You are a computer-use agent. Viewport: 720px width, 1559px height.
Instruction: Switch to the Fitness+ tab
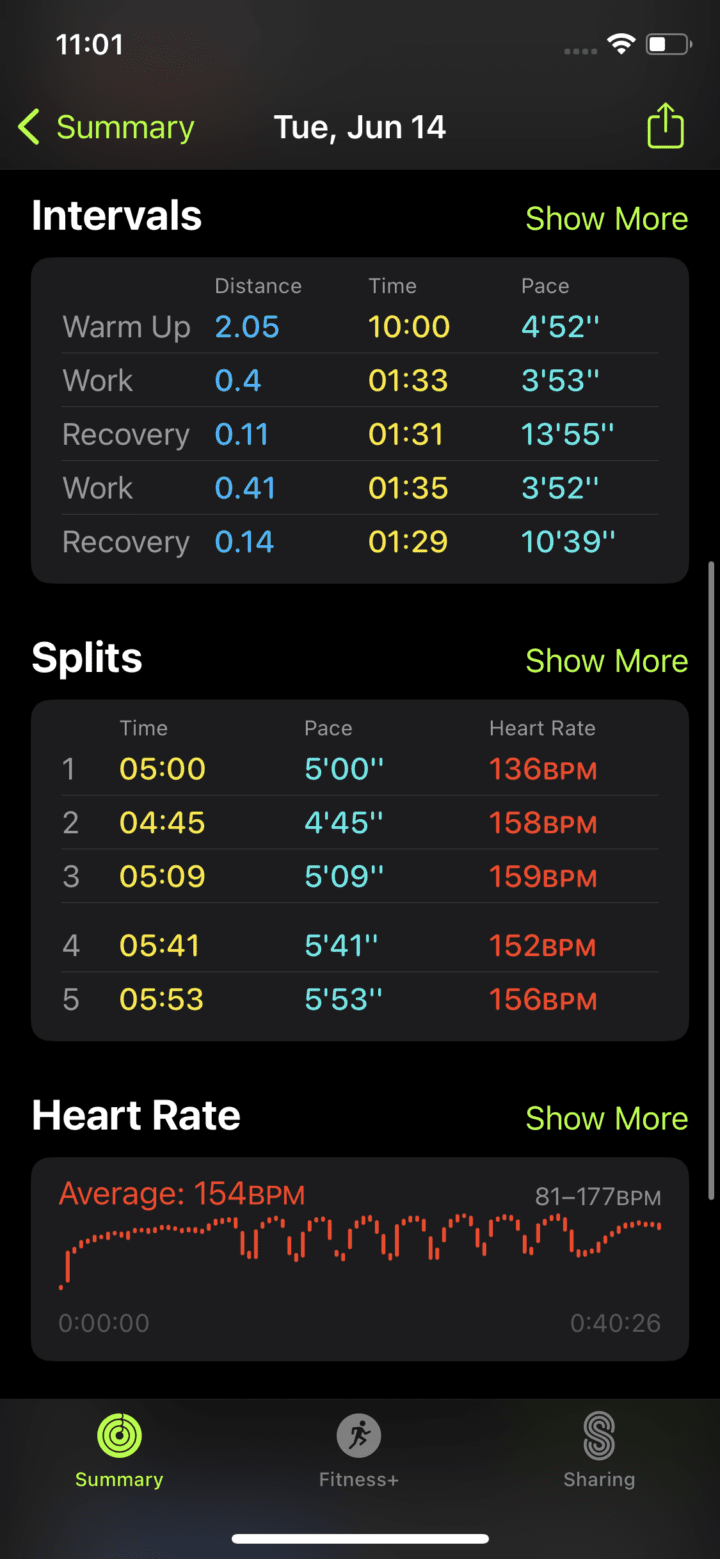click(359, 1450)
